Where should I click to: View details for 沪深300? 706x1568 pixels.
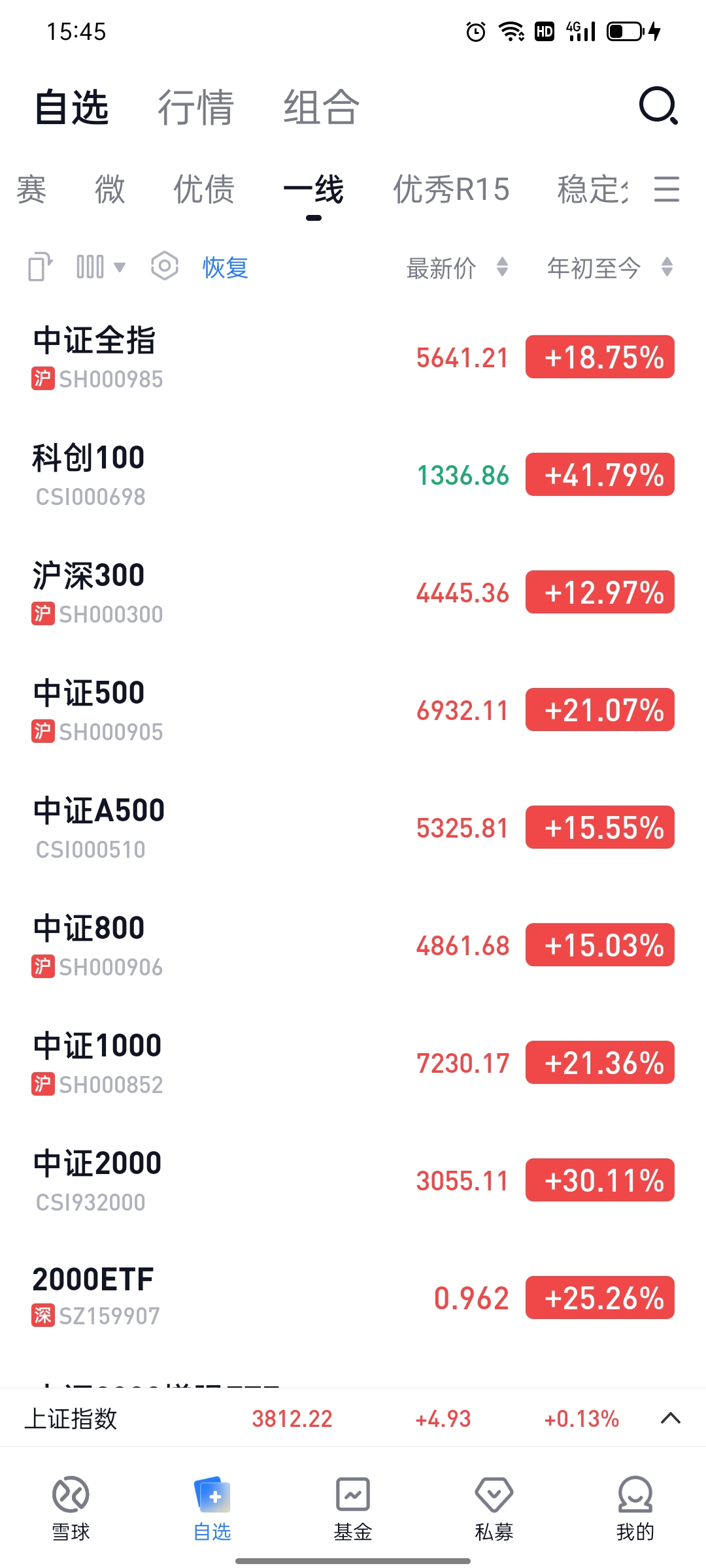tap(196, 593)
